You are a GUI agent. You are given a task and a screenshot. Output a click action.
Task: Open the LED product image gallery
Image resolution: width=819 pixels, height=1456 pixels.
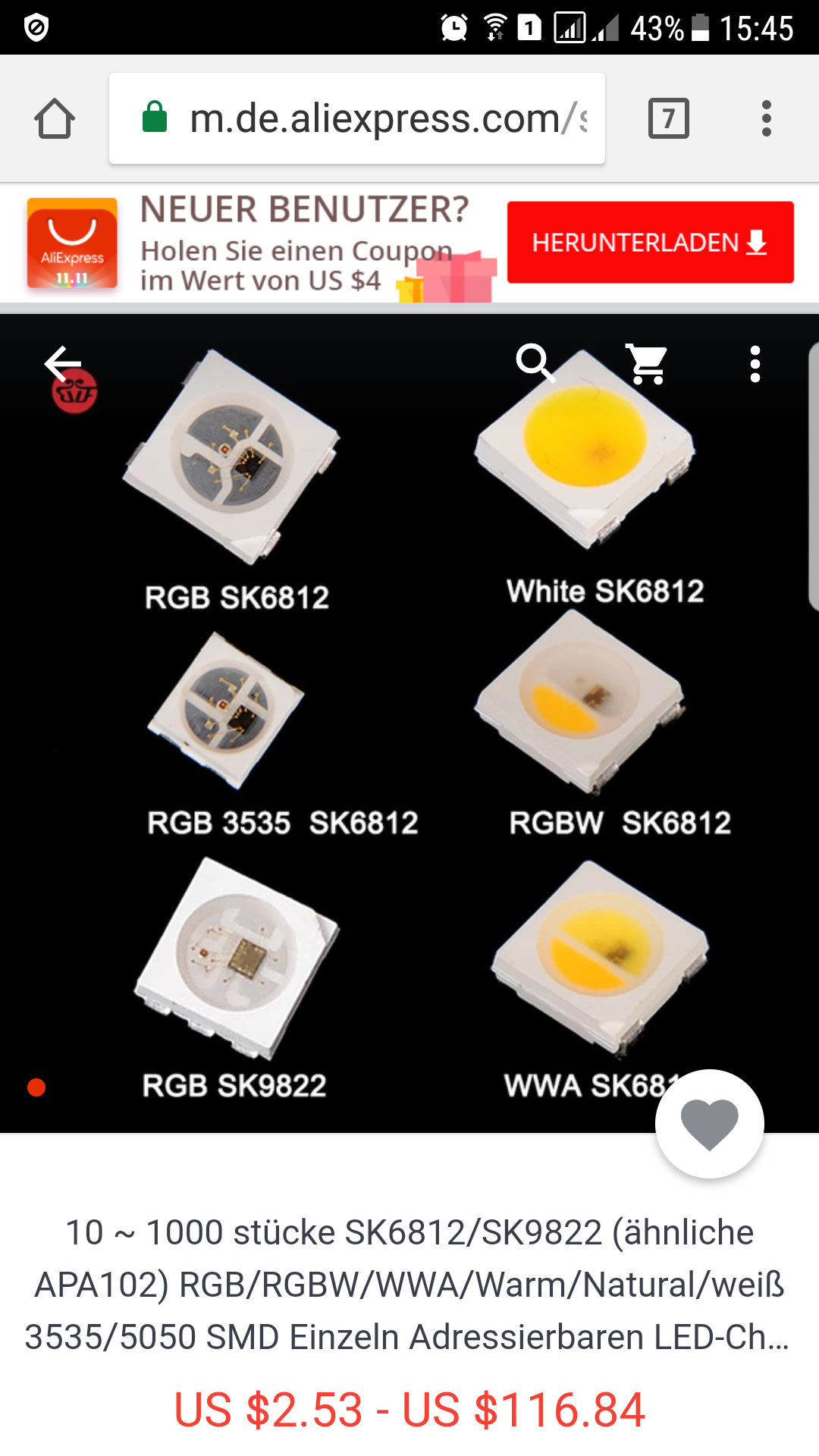click(409, 723)
